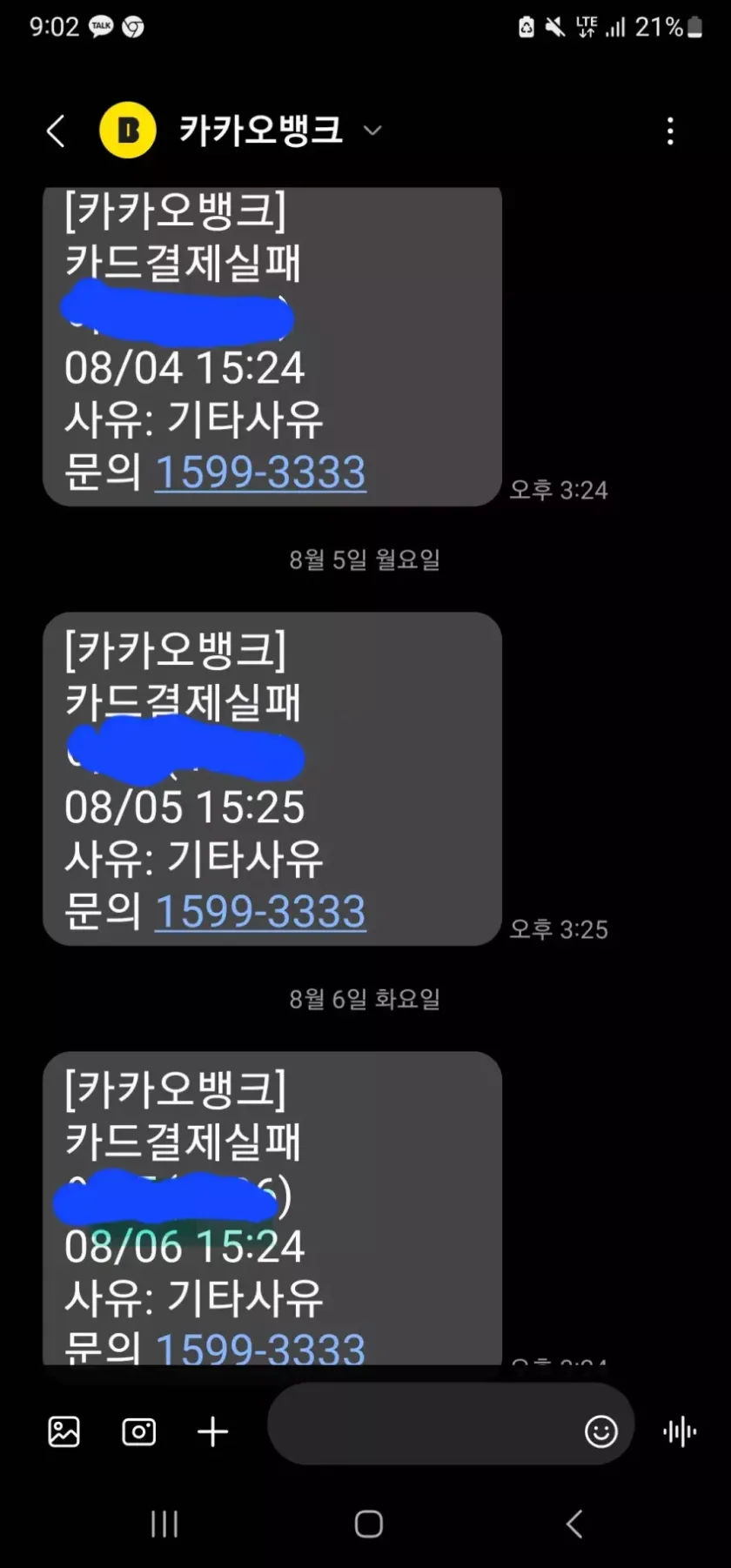731x1568 pixels.
Task: Call 1599-3333 in the 08/04 message
Action: (260, 472)
